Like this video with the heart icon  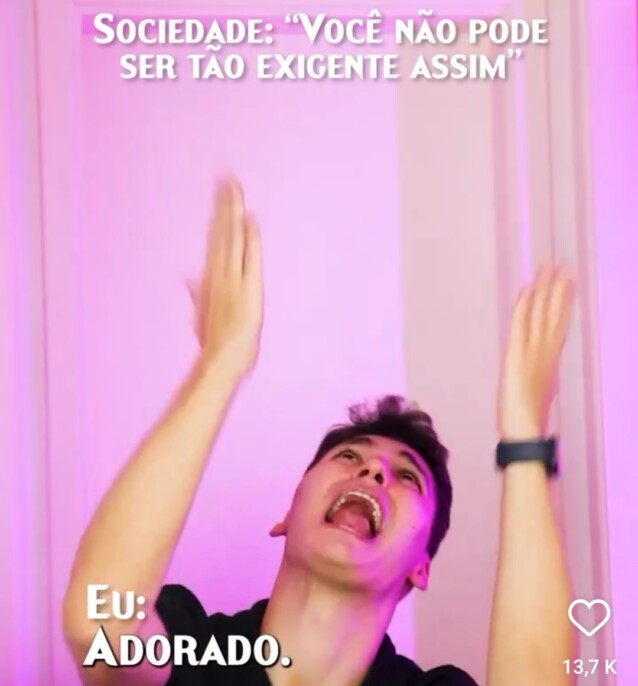(x=589, y=618)
